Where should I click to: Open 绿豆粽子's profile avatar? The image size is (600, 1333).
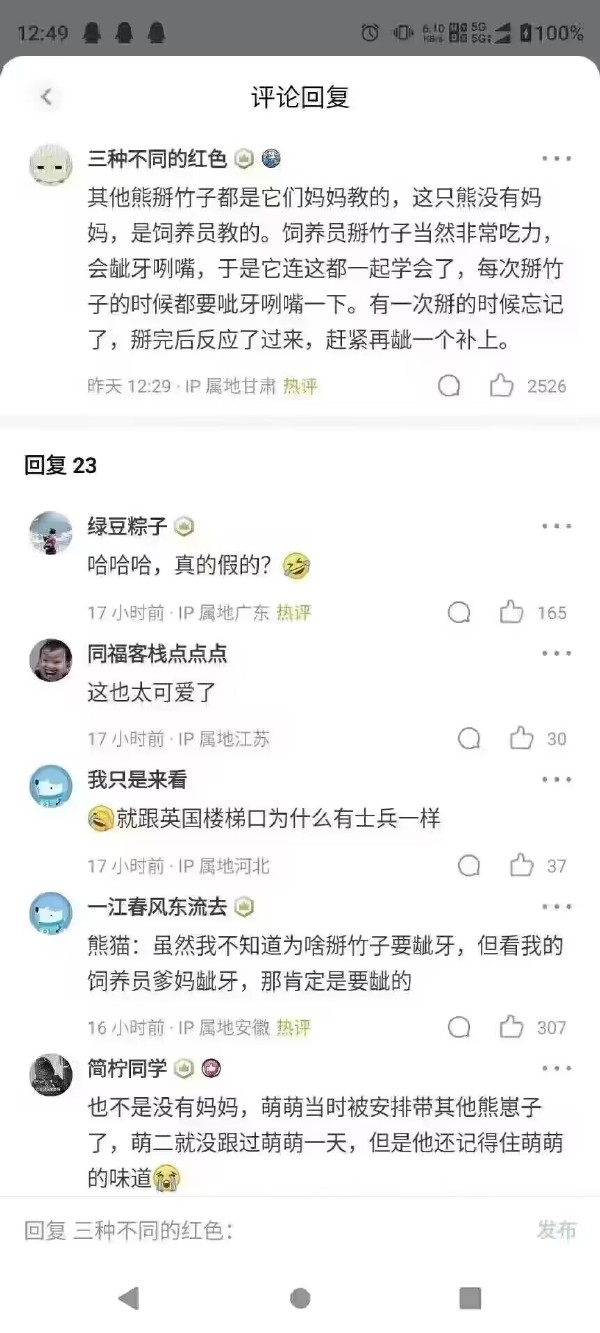51,532
